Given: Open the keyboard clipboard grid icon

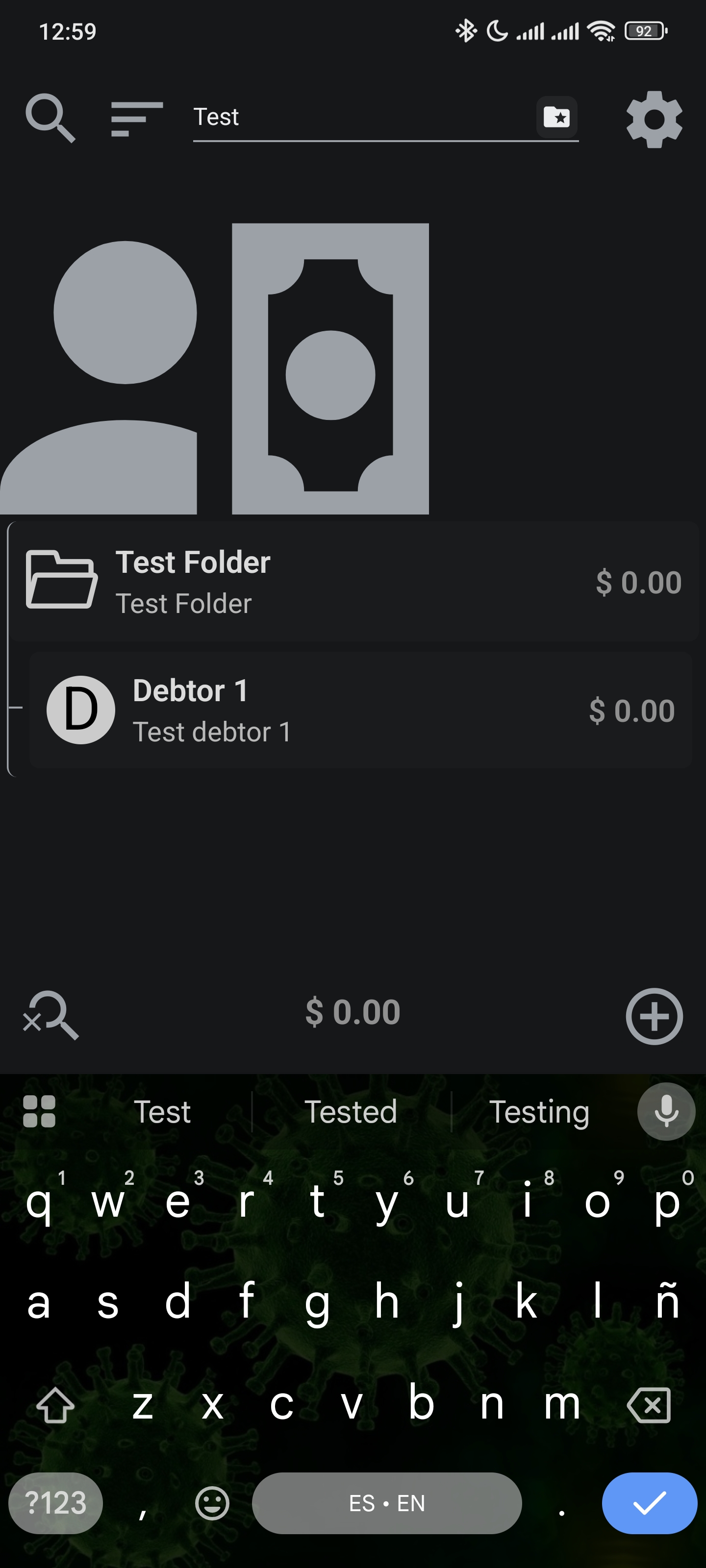Looking at the screenshot, I should click(38, 1111).
